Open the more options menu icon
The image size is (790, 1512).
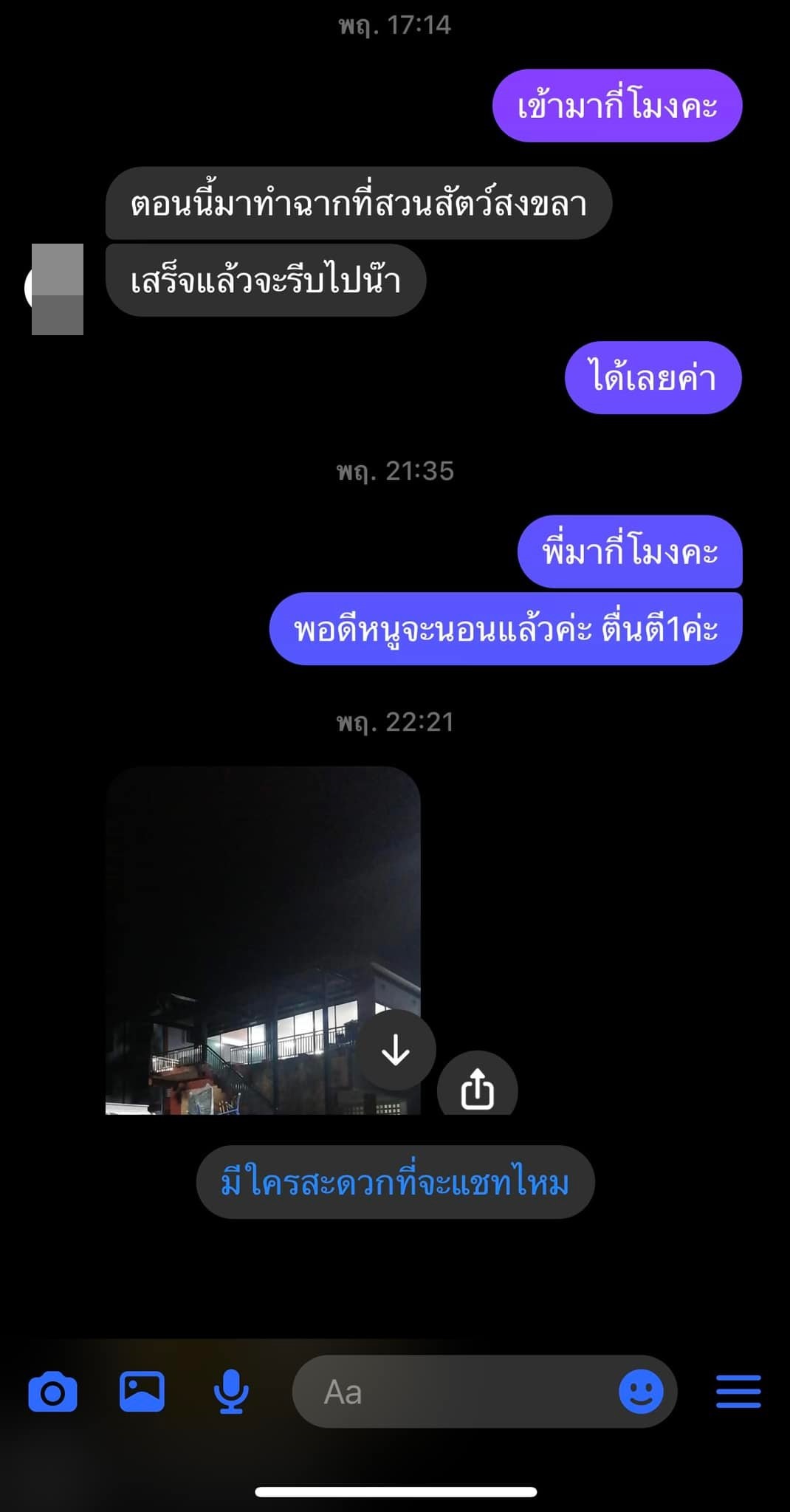click(738, 1392)
